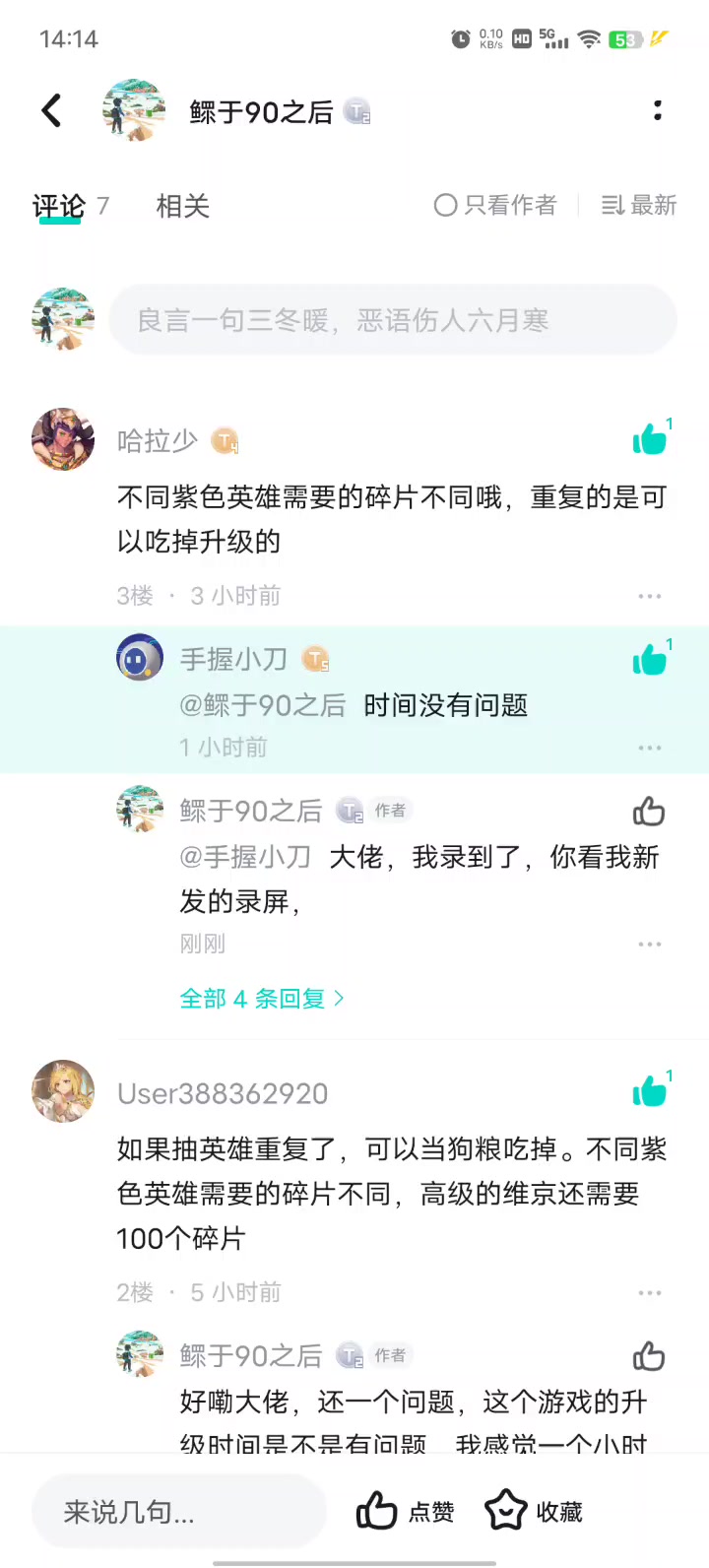
Task: Like User388362920's comment
Action: (650, 1089)
